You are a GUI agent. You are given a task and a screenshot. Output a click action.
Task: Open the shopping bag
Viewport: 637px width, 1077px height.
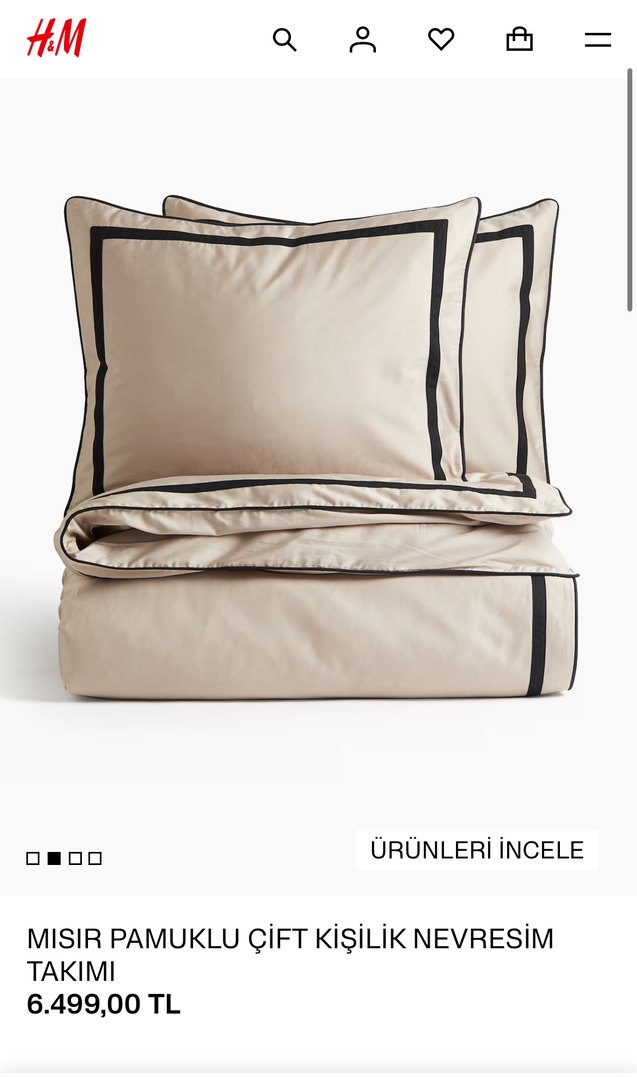coord(519,40)
